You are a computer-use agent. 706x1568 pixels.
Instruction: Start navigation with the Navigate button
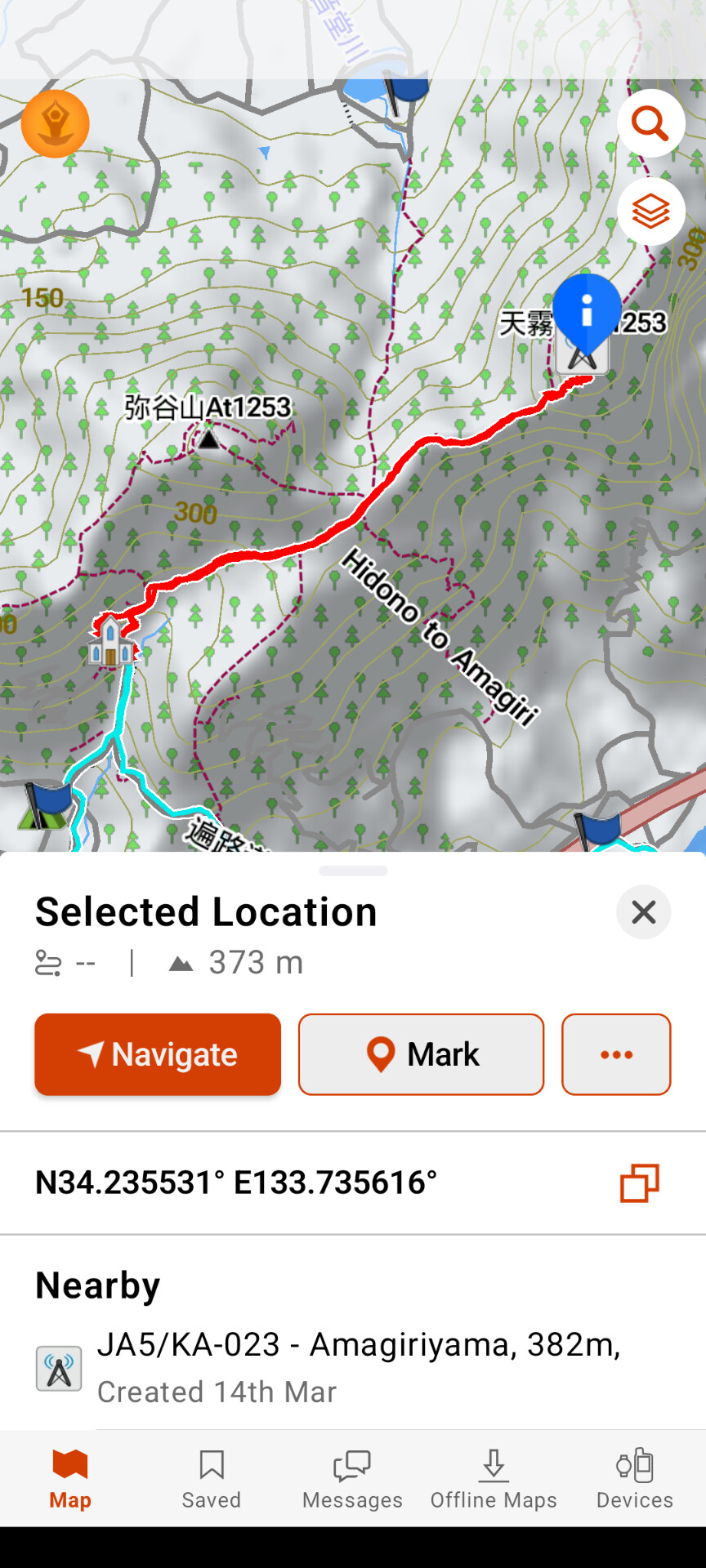158,1054
